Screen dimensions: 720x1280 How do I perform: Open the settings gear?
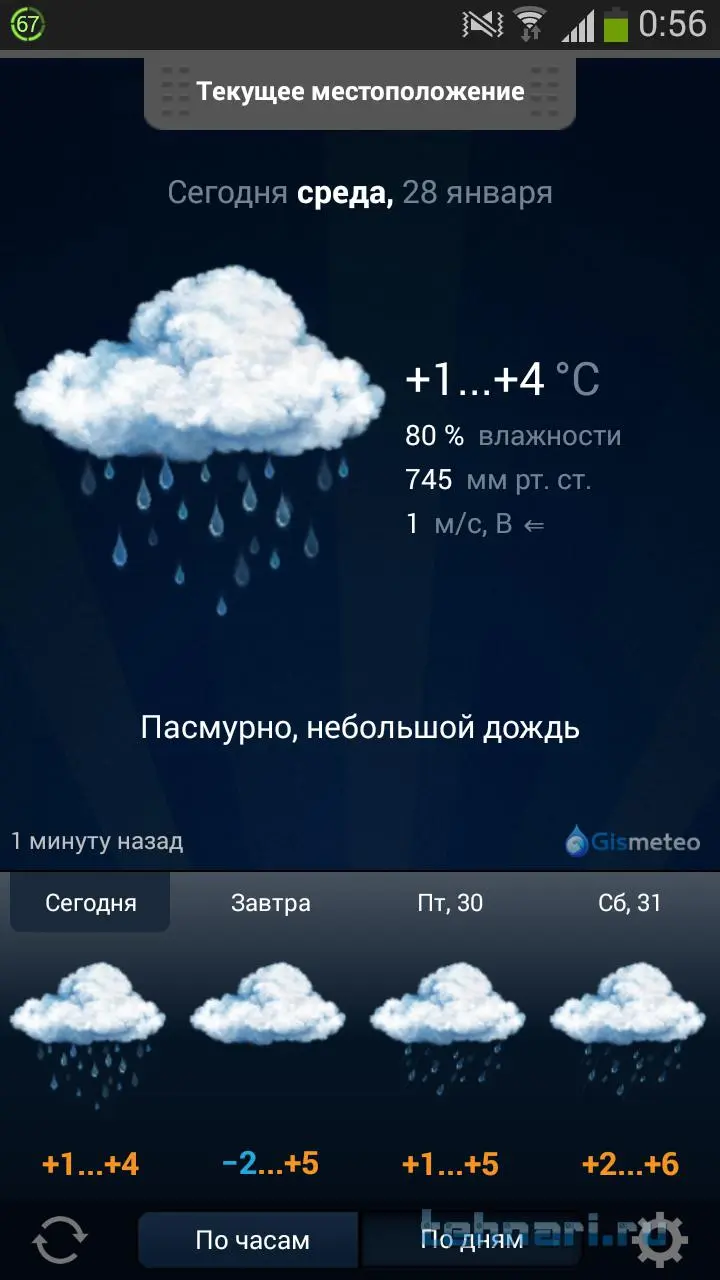coord(661,1240)
